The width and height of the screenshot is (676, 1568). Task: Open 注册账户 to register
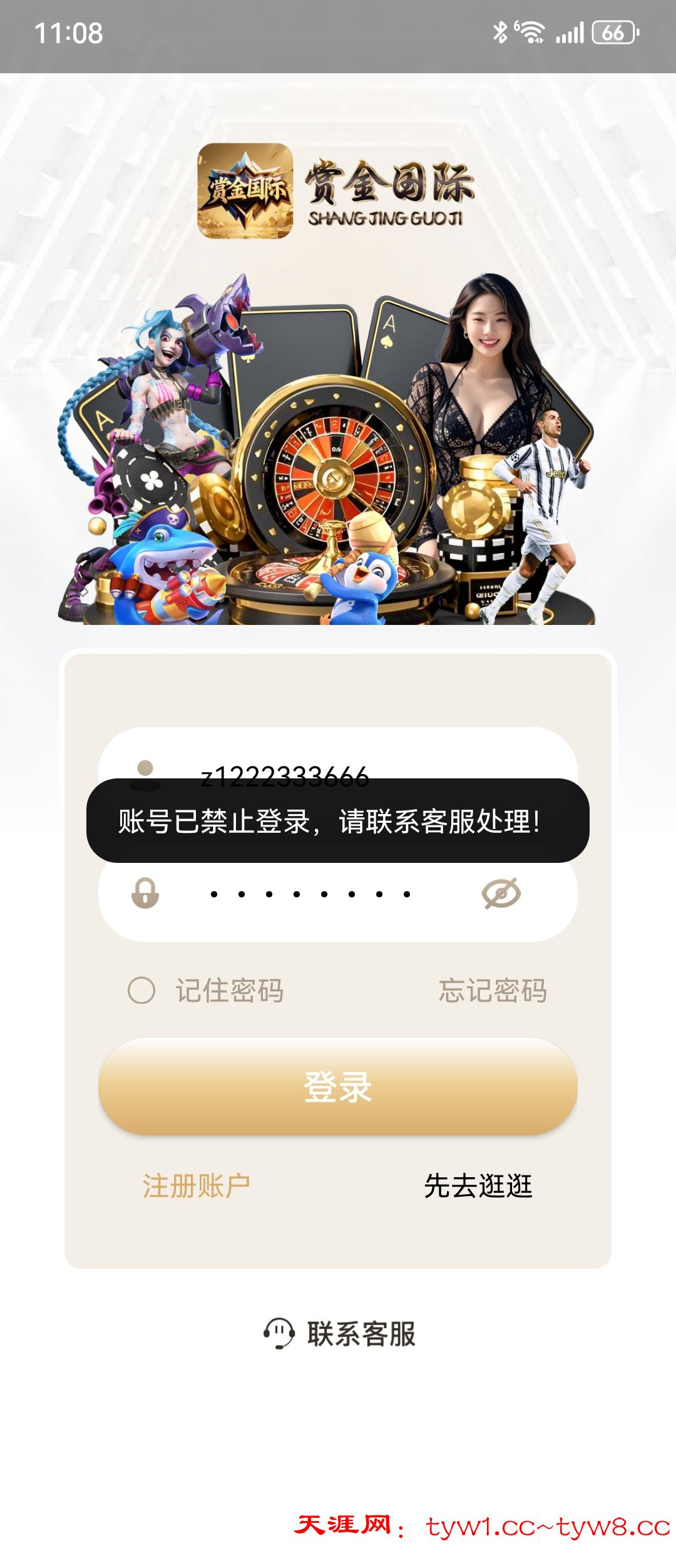tap(197, 1185)
